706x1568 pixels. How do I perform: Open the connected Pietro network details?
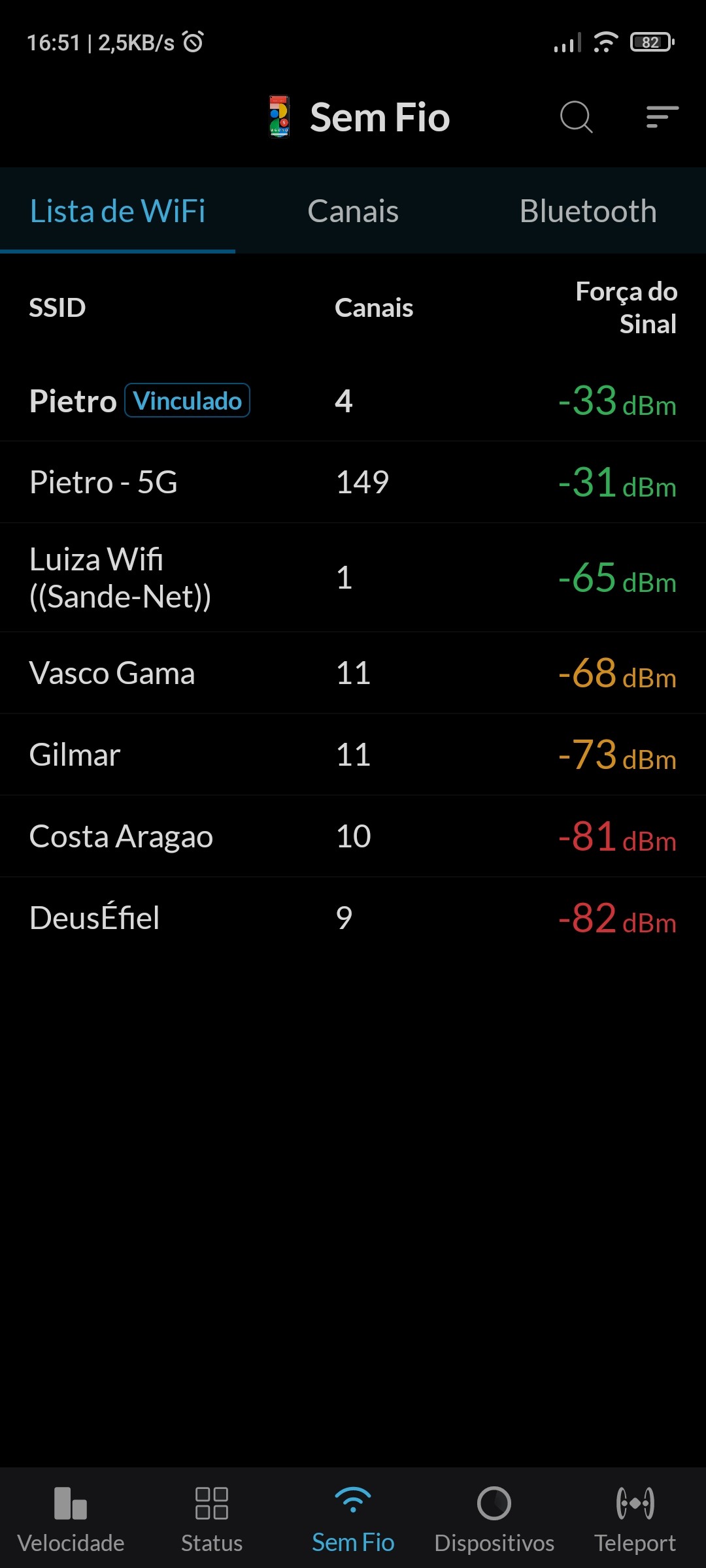pos(353,400)
